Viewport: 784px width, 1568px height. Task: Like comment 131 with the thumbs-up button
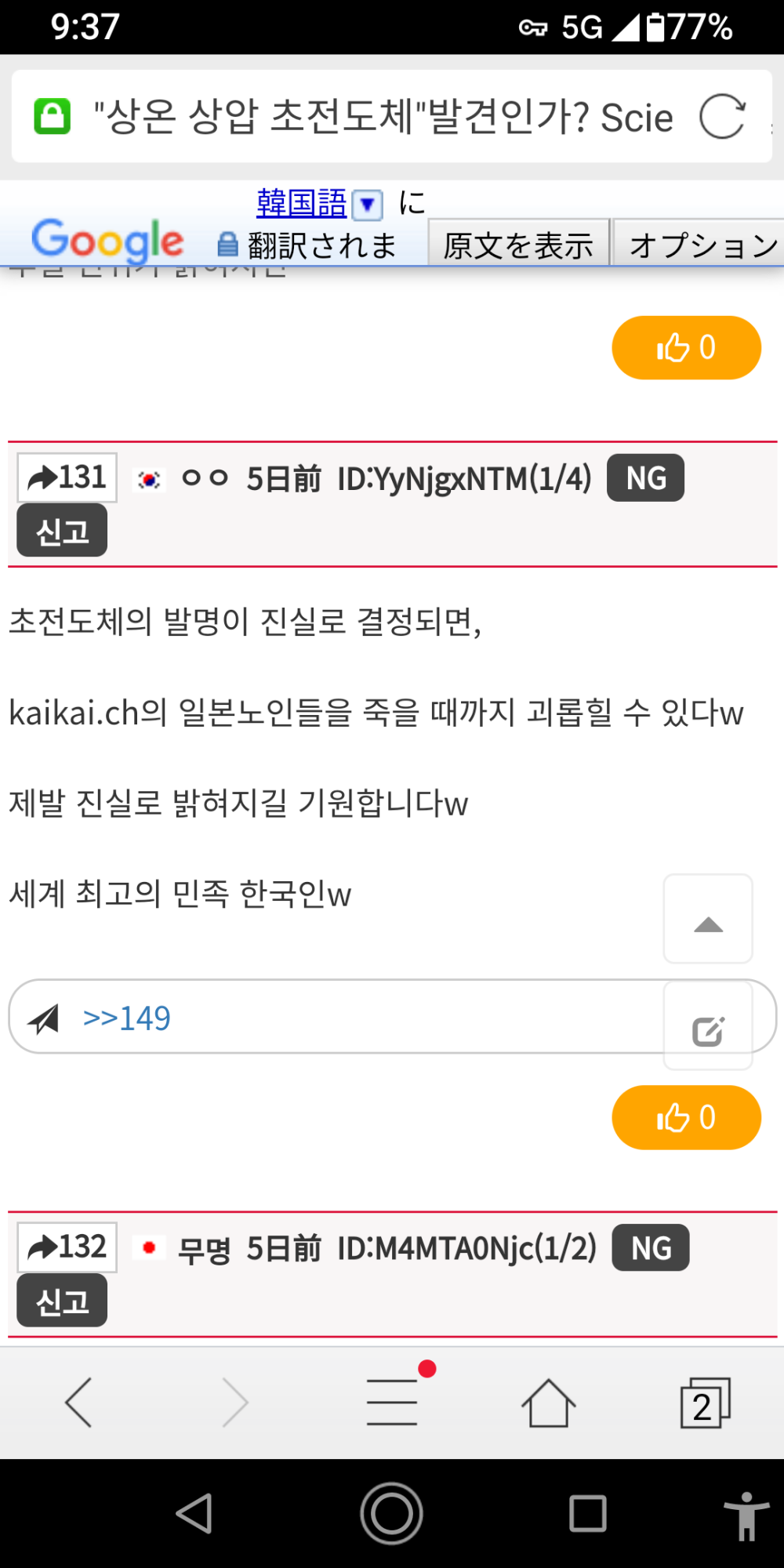pyautogui.click(x=686, y=1117)
